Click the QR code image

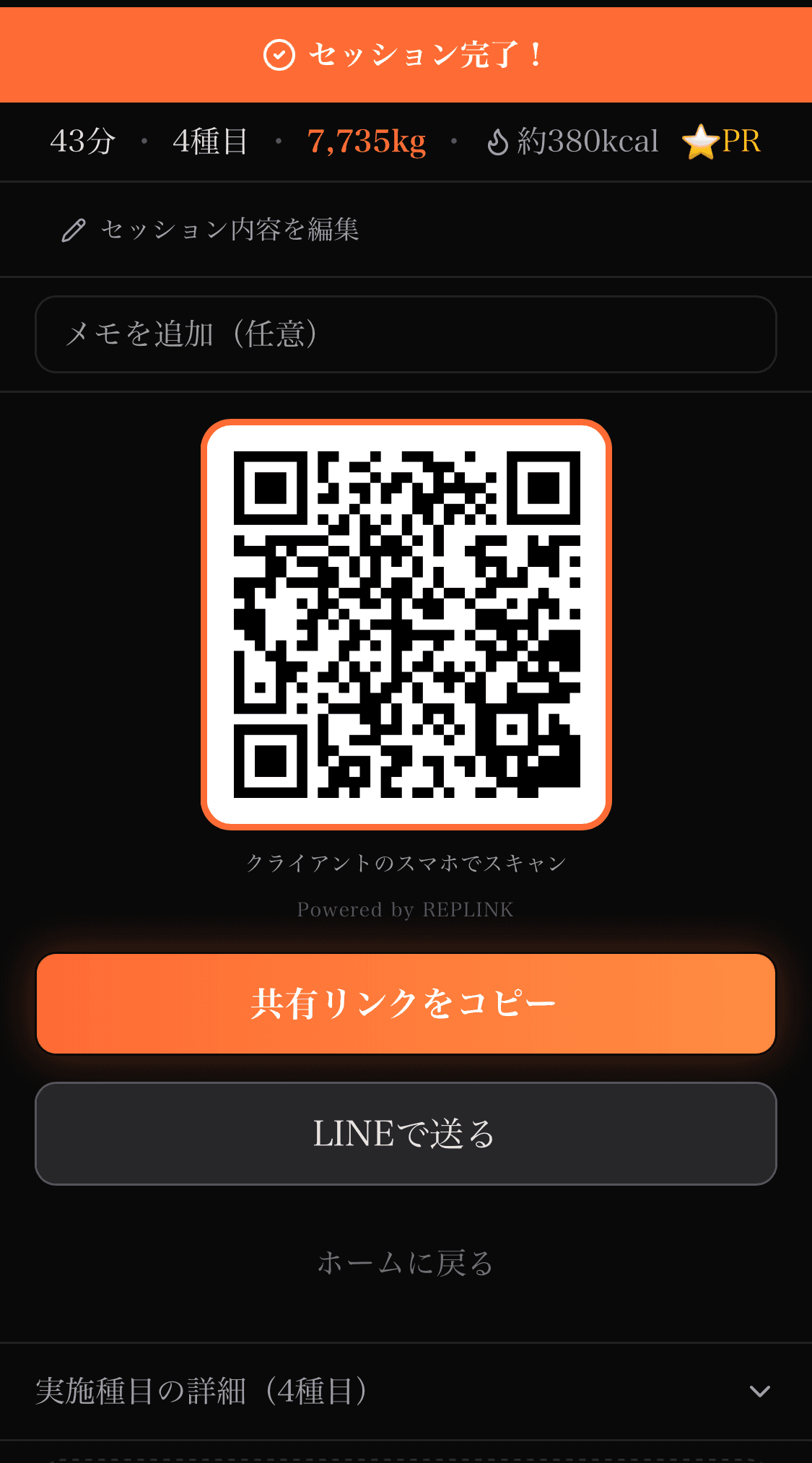click(x=406, y=625)
